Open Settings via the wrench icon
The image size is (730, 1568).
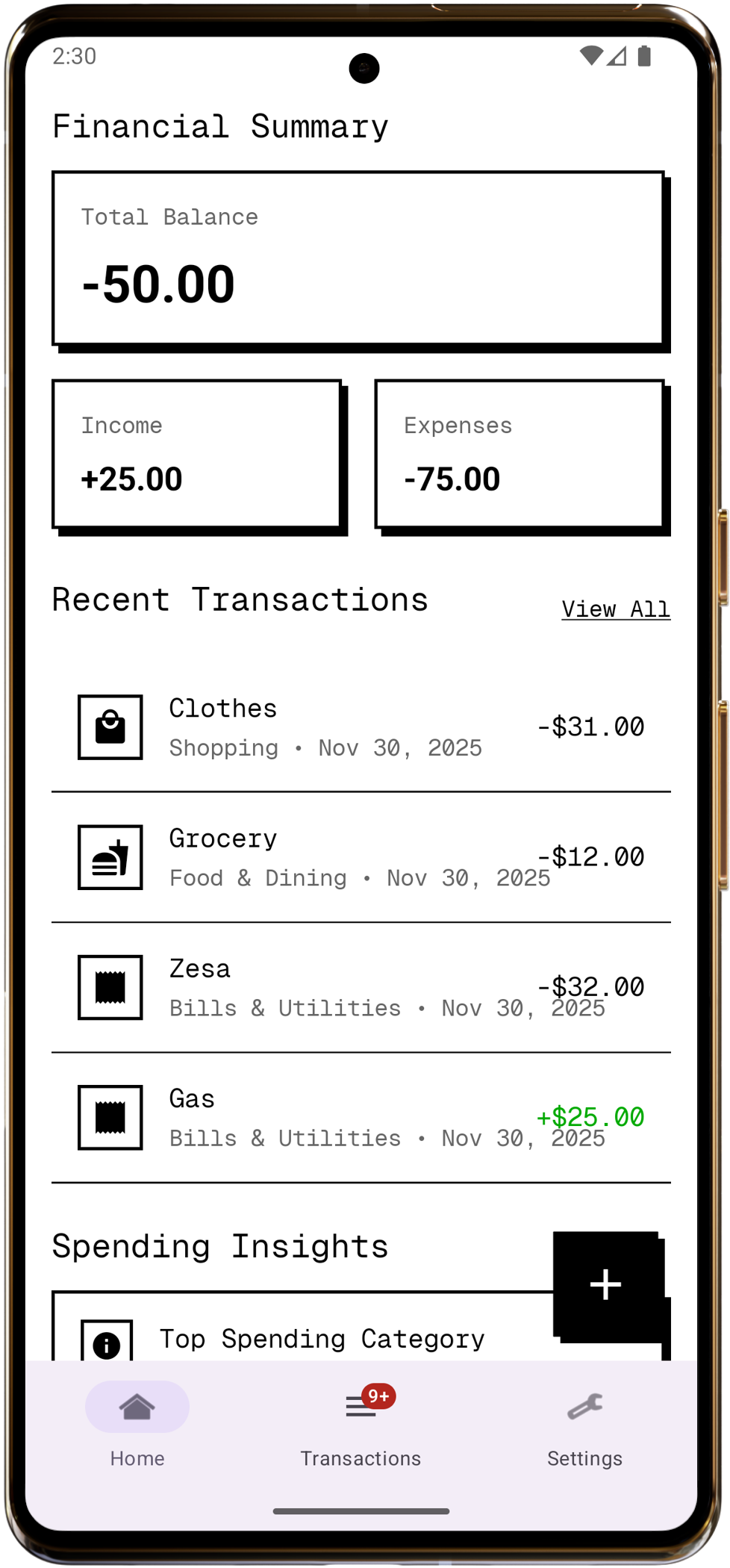coord(584,1402)
